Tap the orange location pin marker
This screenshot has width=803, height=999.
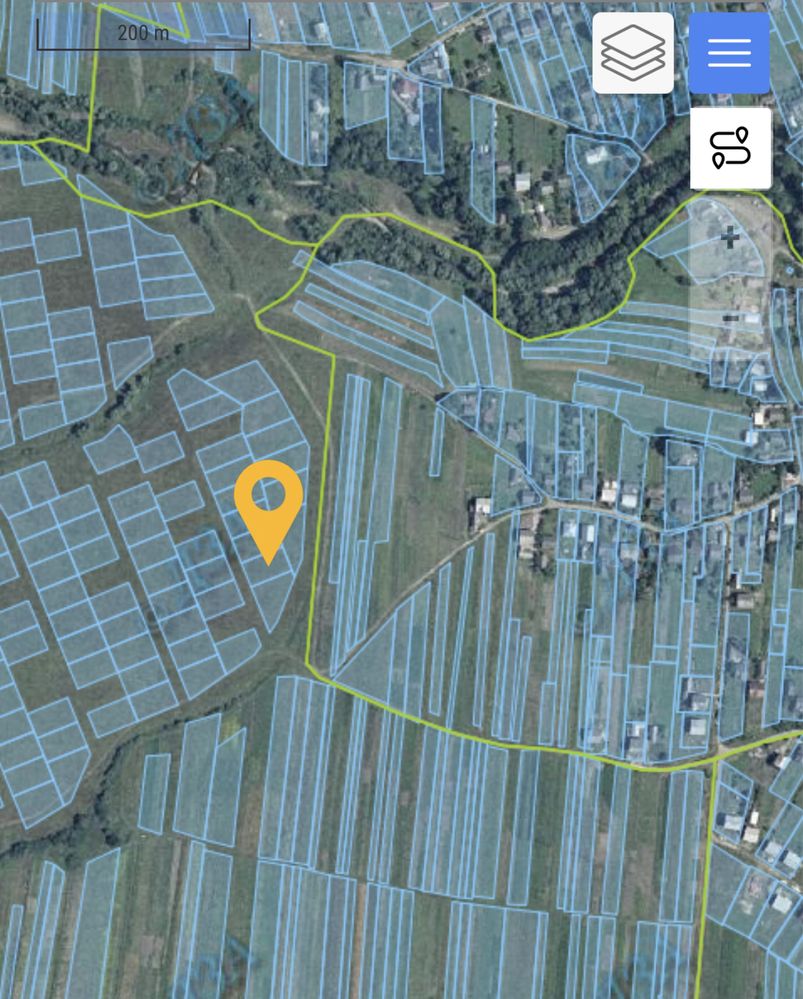[268, 498]
